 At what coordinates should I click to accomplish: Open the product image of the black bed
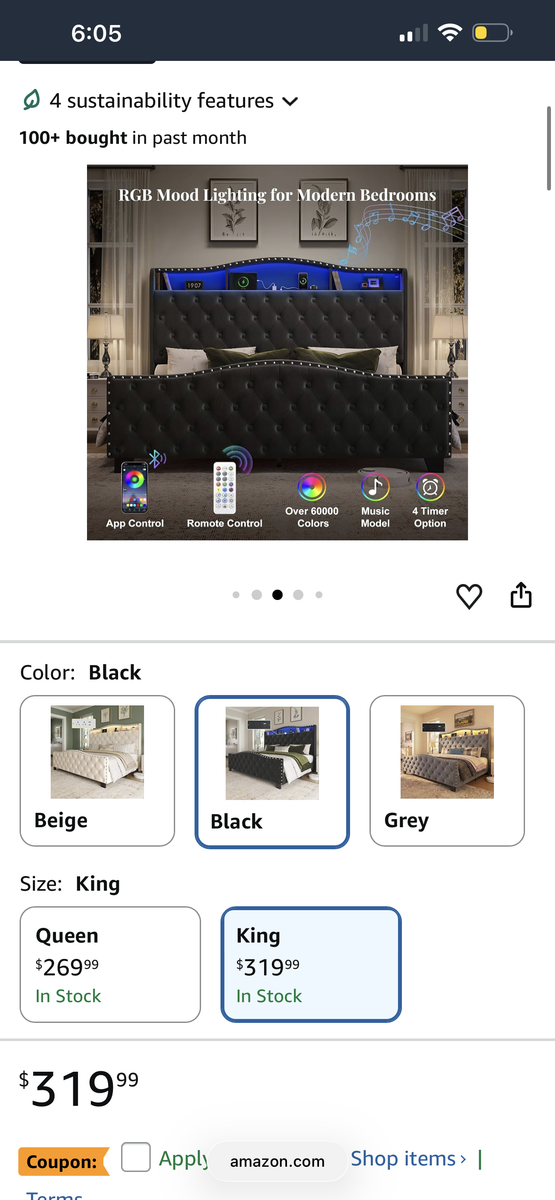point(277,353)
